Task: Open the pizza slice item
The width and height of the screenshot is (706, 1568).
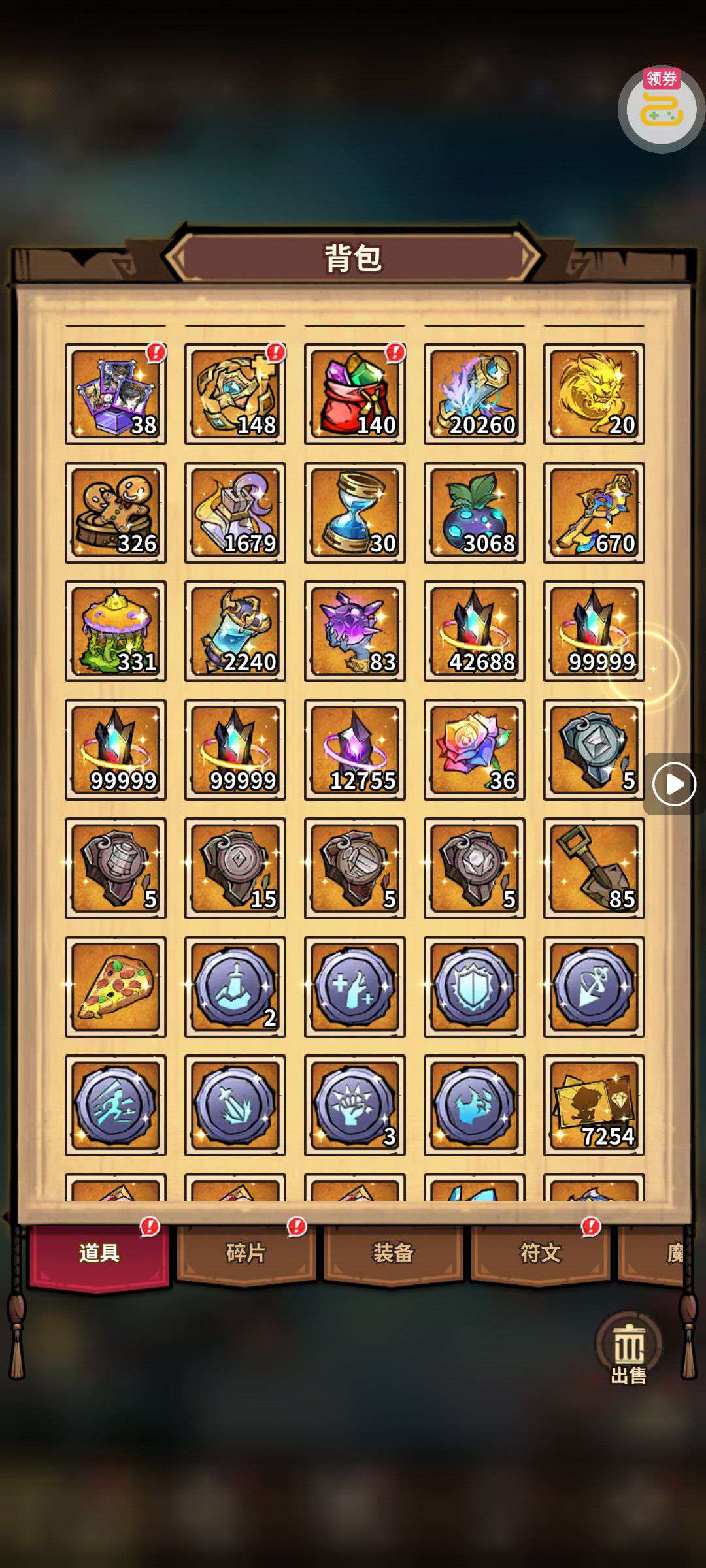Action: (116, 987)
